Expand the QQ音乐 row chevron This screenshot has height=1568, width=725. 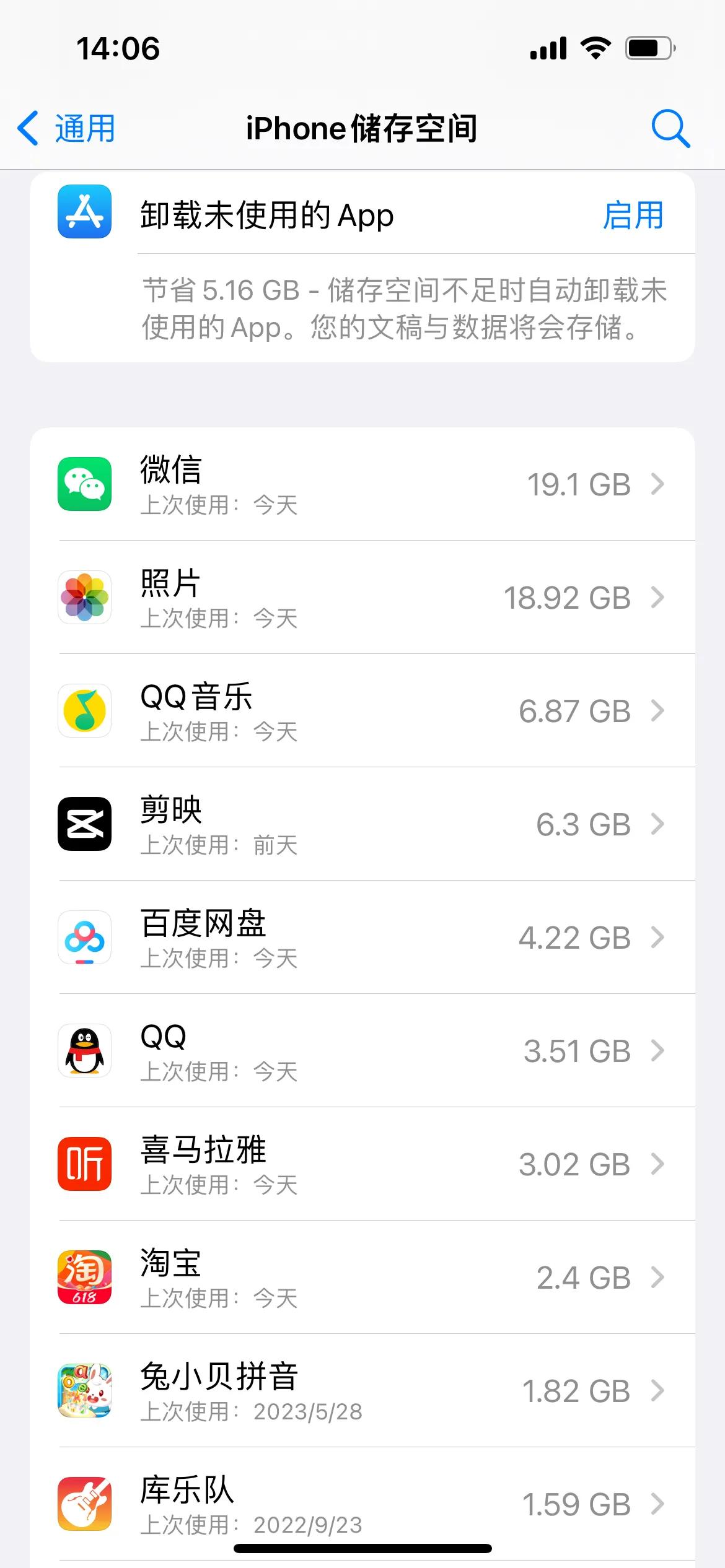[x=658, y=711]
